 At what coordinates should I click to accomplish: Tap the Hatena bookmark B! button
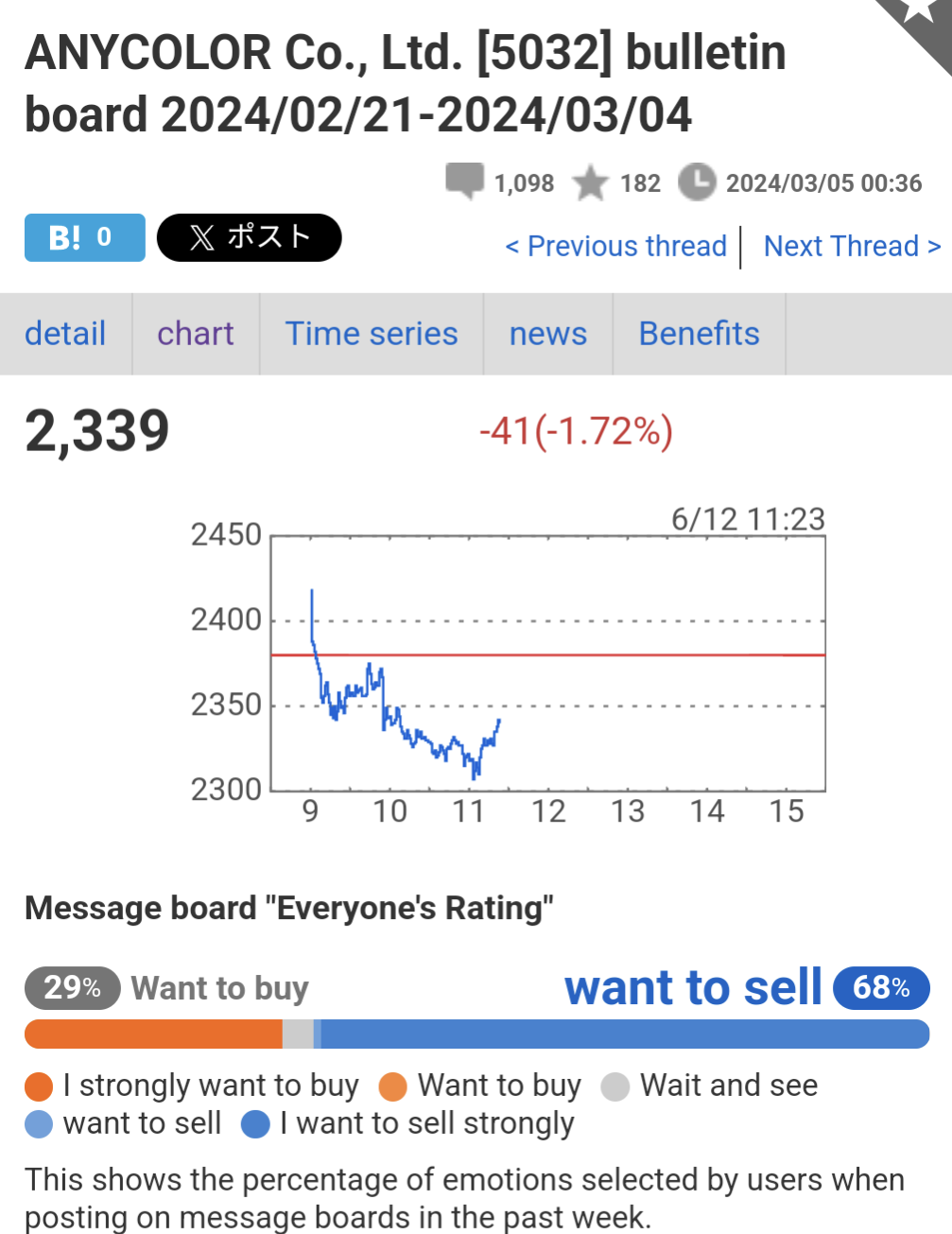click(x=84, y=237)
